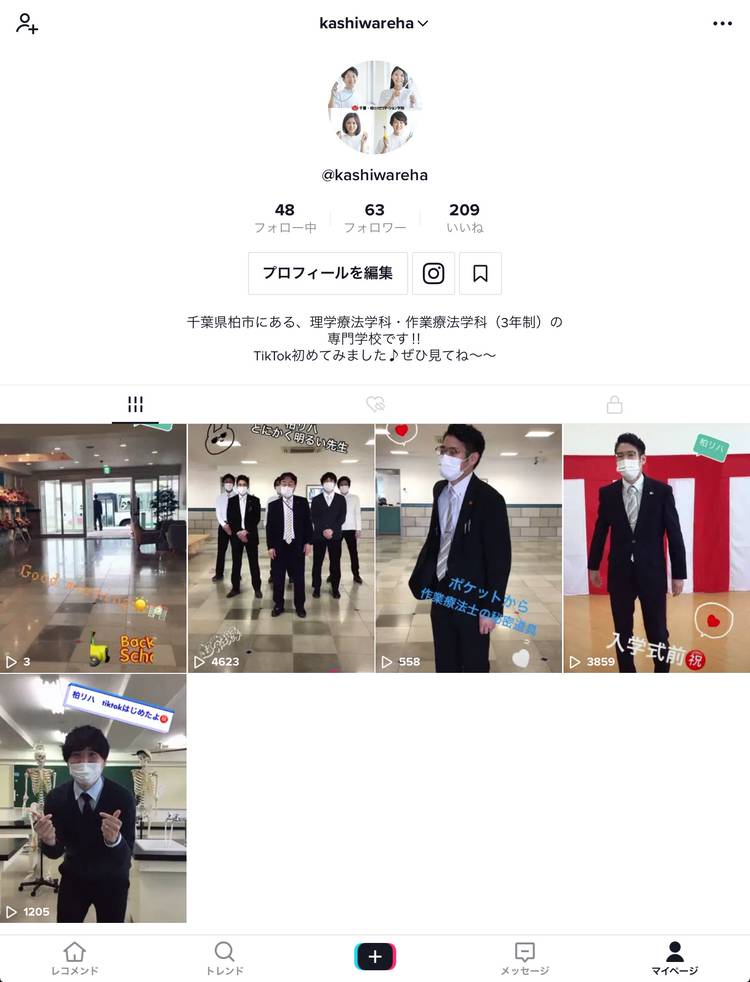Play the 入学式前 video with 3859 views
The height and width of the screenshot is (982, 750).
(x=656, y=547)
